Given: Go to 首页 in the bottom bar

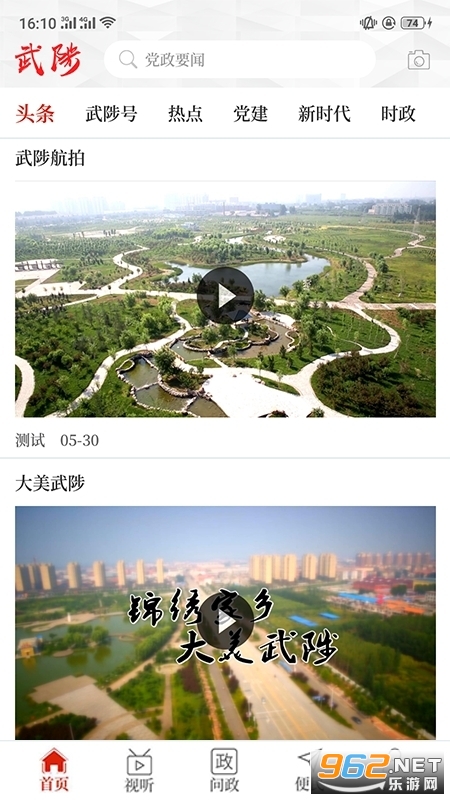Looking at the screenshot, I should (x=54, y=769).
